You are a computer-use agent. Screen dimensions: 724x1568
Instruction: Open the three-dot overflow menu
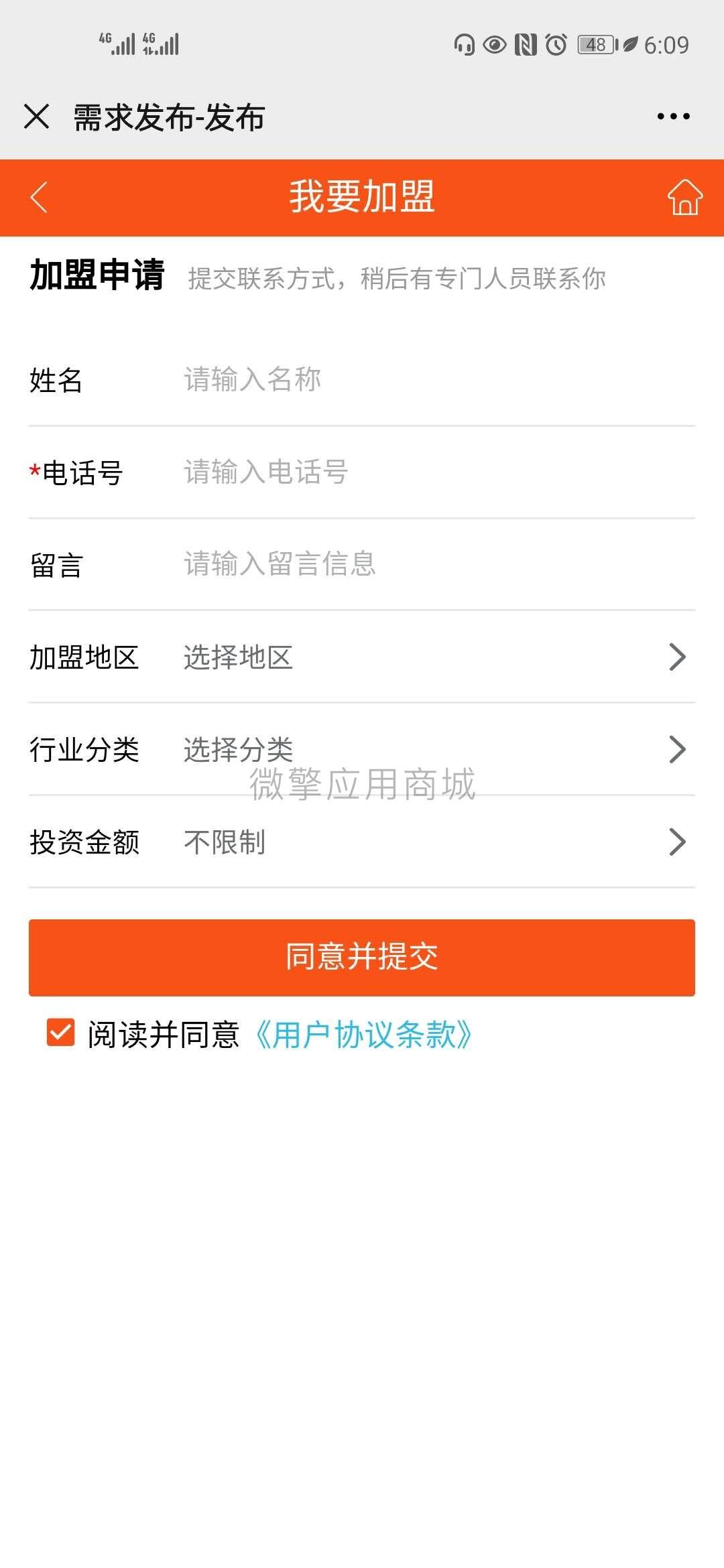[673, 117]
